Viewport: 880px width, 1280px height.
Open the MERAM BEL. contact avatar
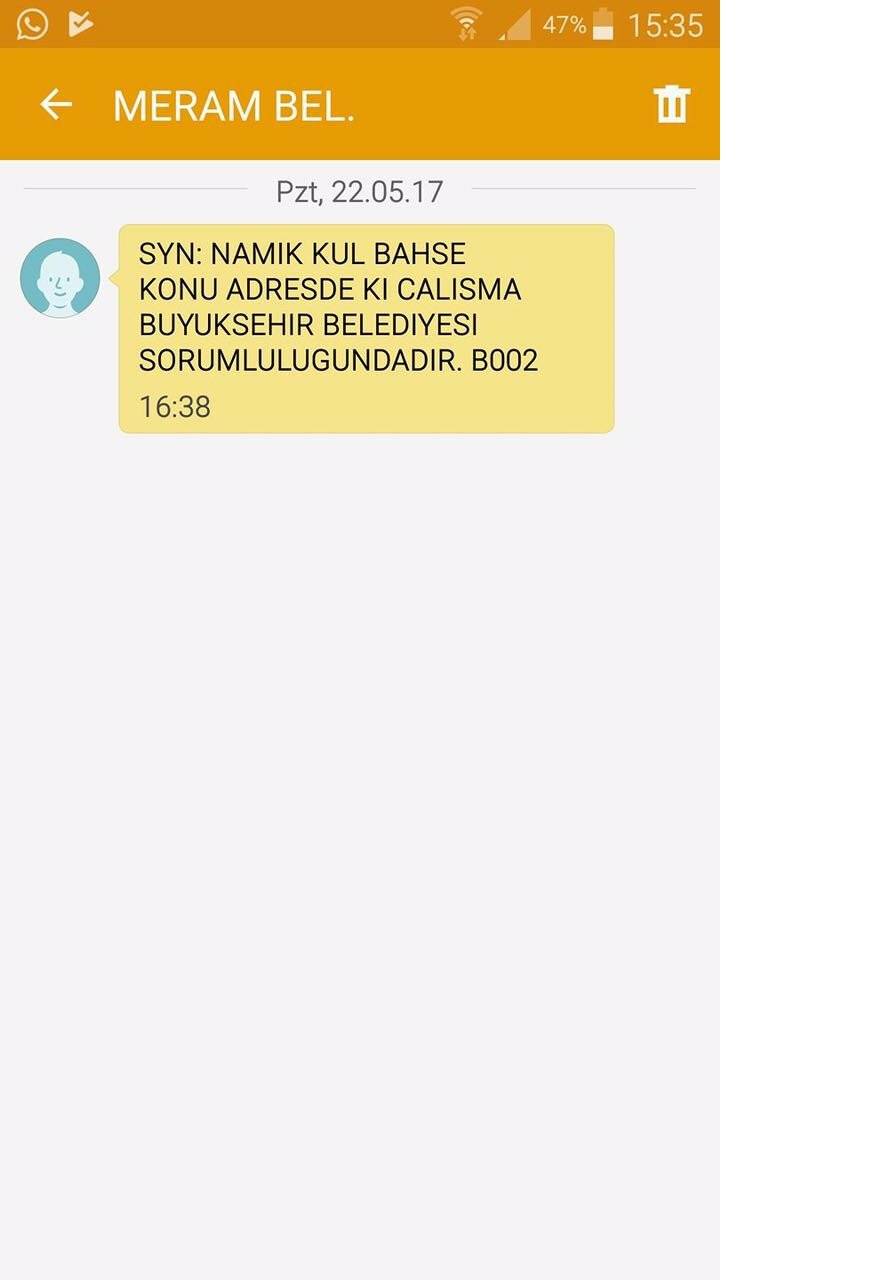[x=60, y=278]
